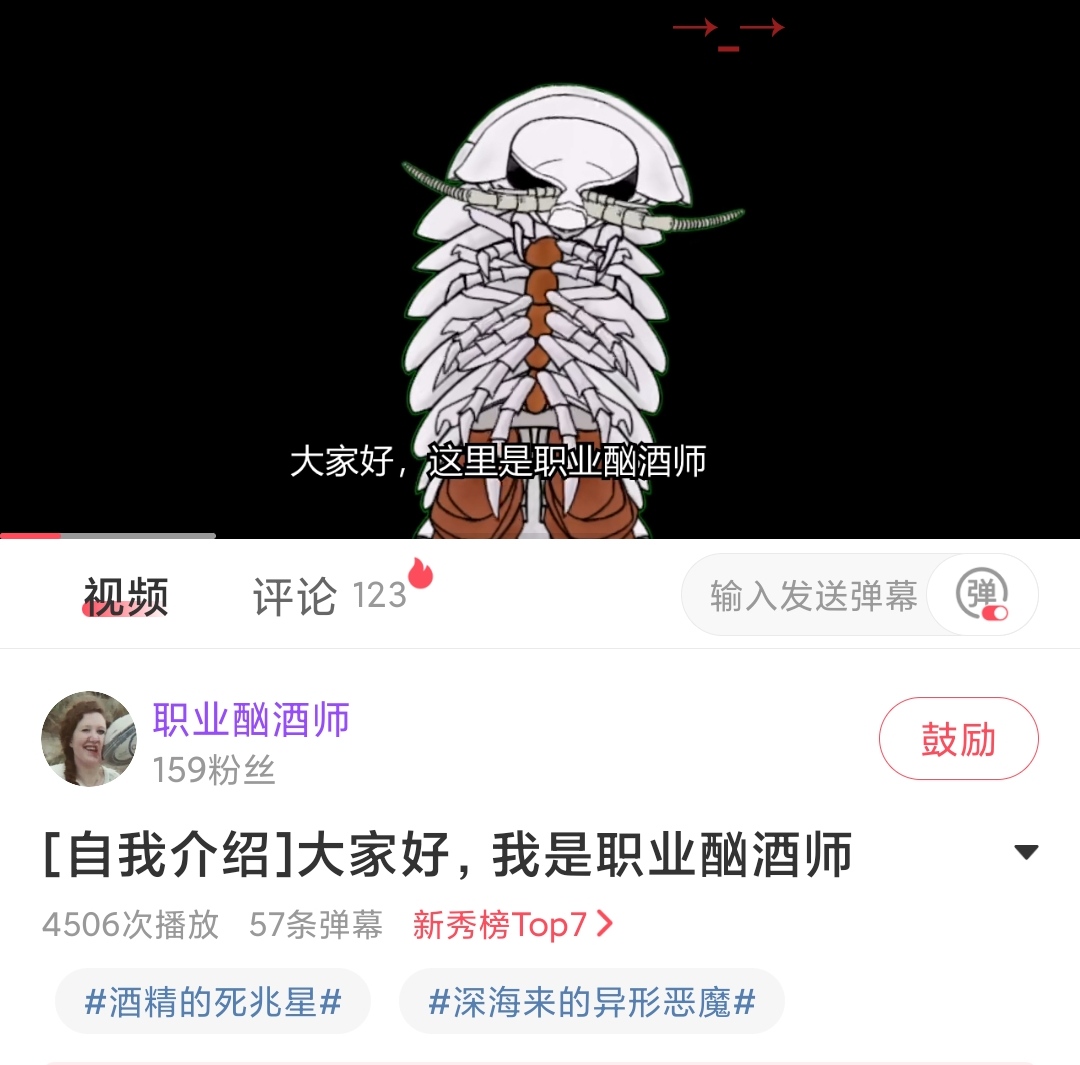Select the 视频 tab
The image size is (1080, 1065).
click(x=125, y=597)
